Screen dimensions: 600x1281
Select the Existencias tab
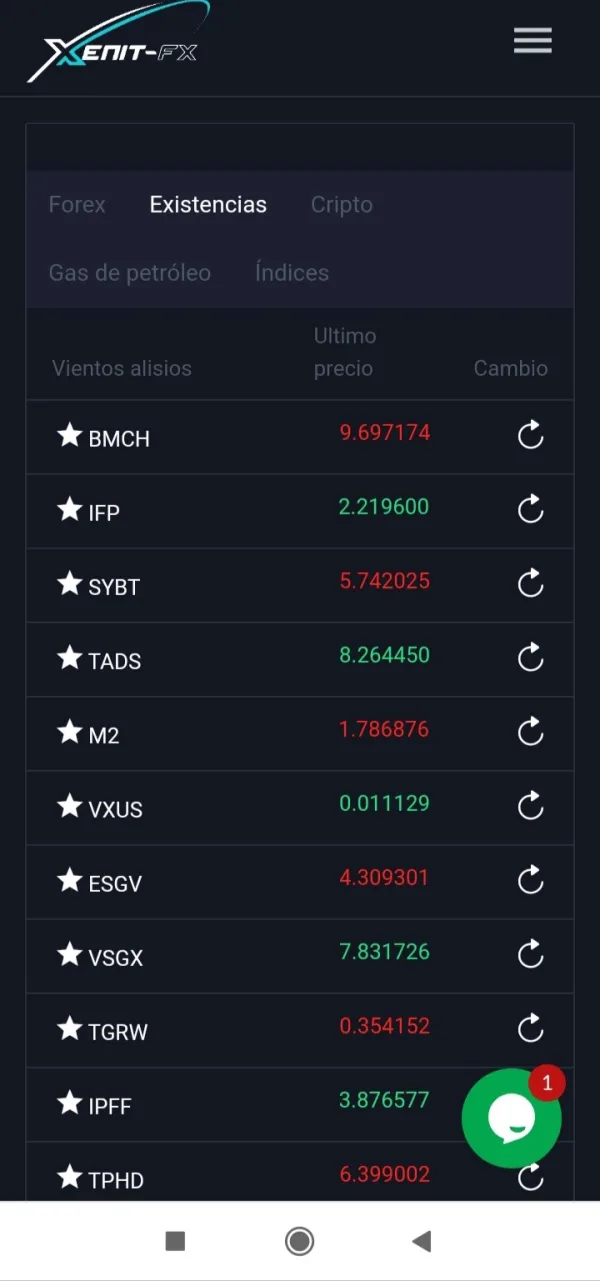(208, 205)
